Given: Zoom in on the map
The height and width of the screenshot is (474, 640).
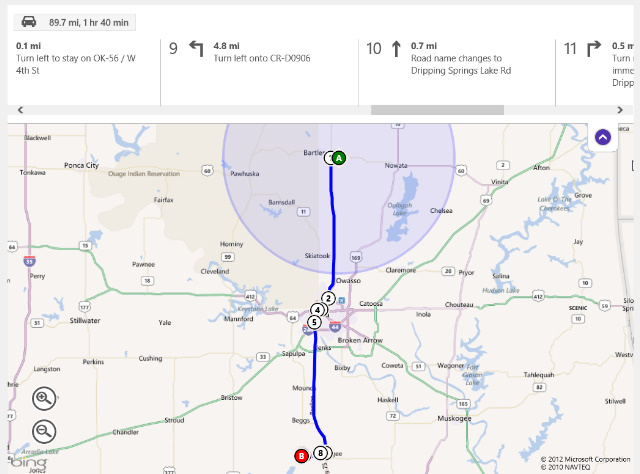Looking at the screenshot, I should click(x=44, y=398).
